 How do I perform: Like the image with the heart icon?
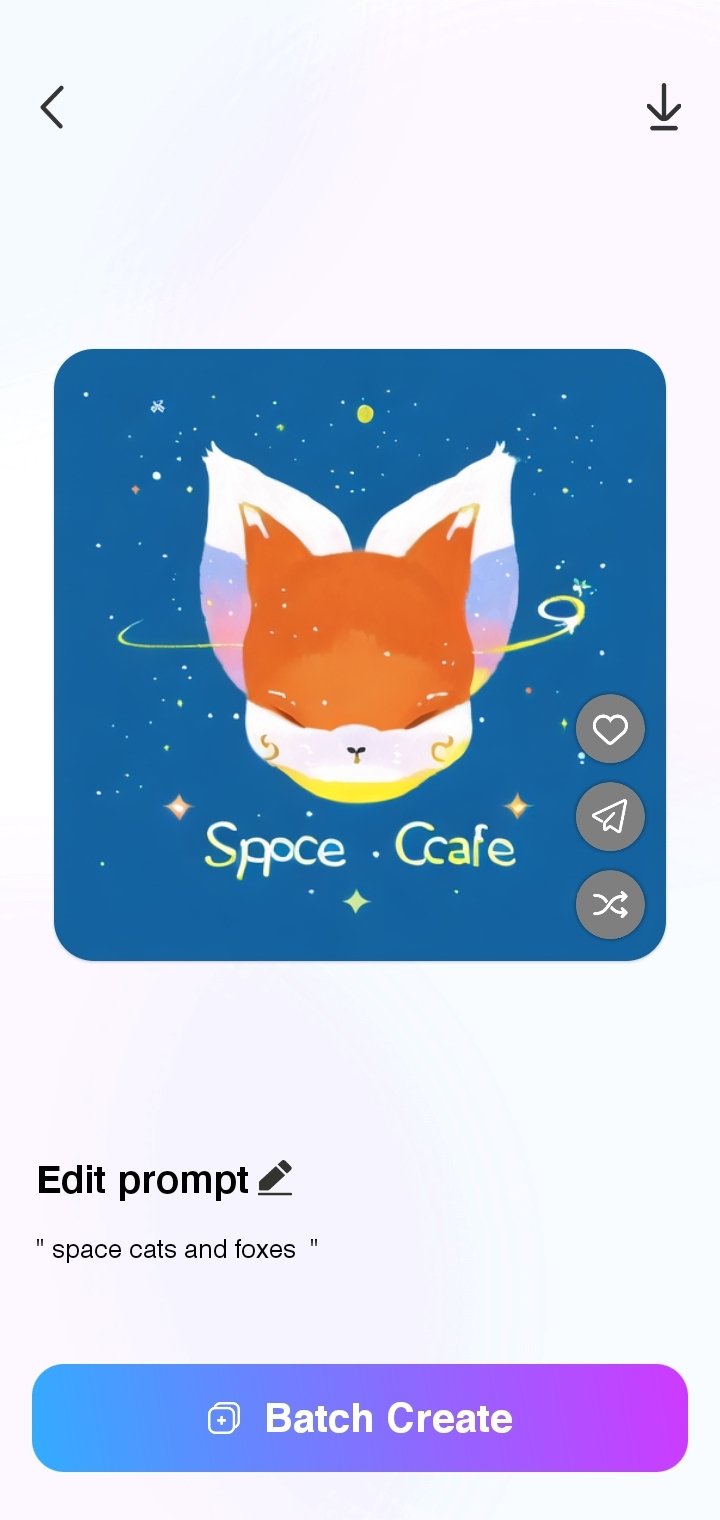click(610, 729)
